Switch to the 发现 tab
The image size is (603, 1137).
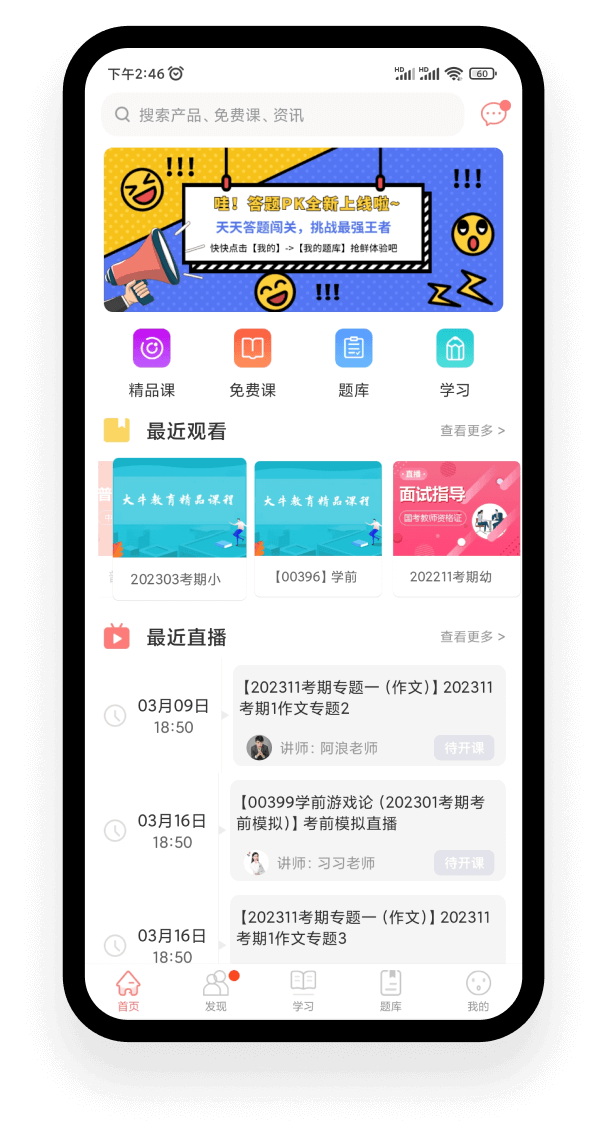(216, 991)
